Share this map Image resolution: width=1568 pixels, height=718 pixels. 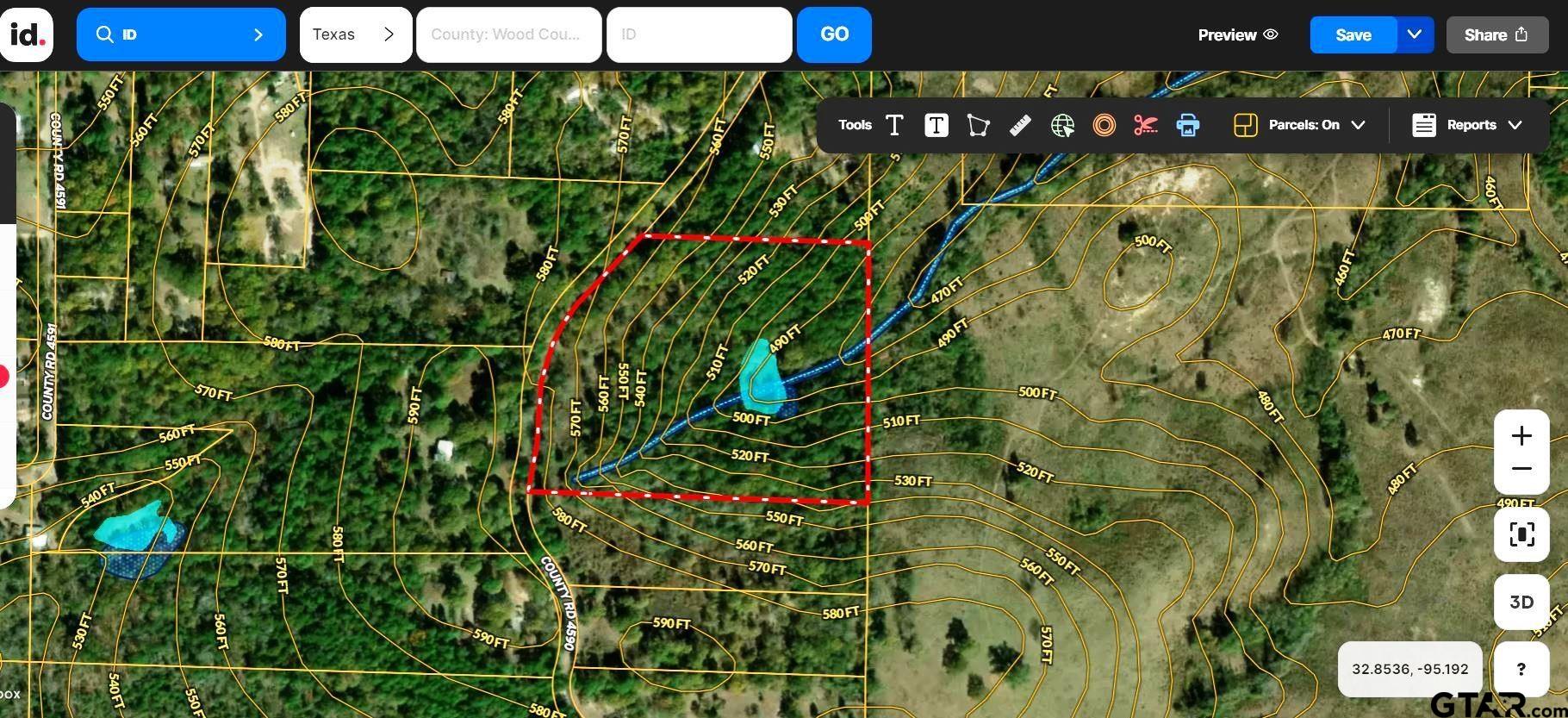coord(1496,34)
